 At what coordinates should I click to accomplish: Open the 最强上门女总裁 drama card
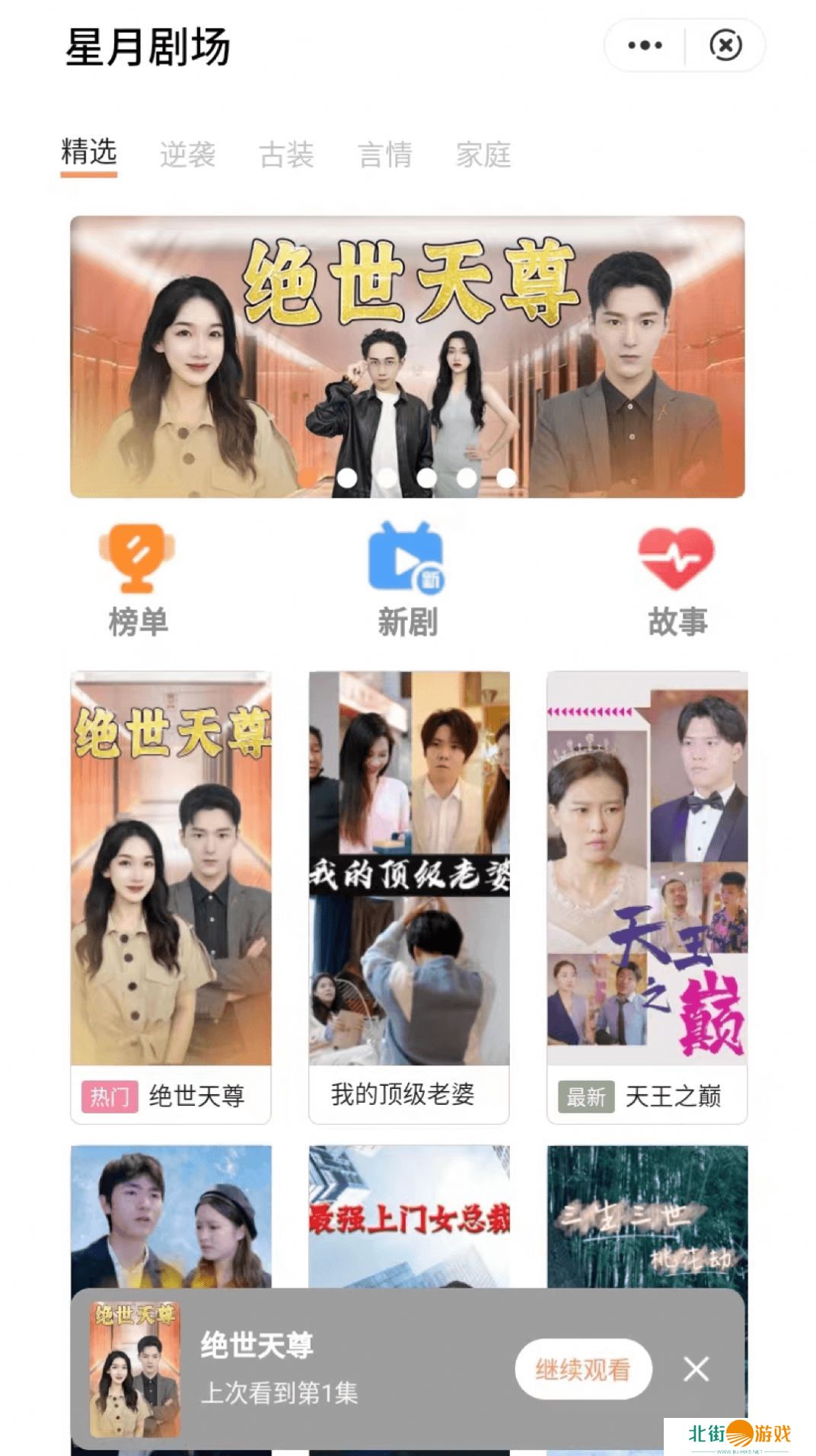[x=409, y=1215]
